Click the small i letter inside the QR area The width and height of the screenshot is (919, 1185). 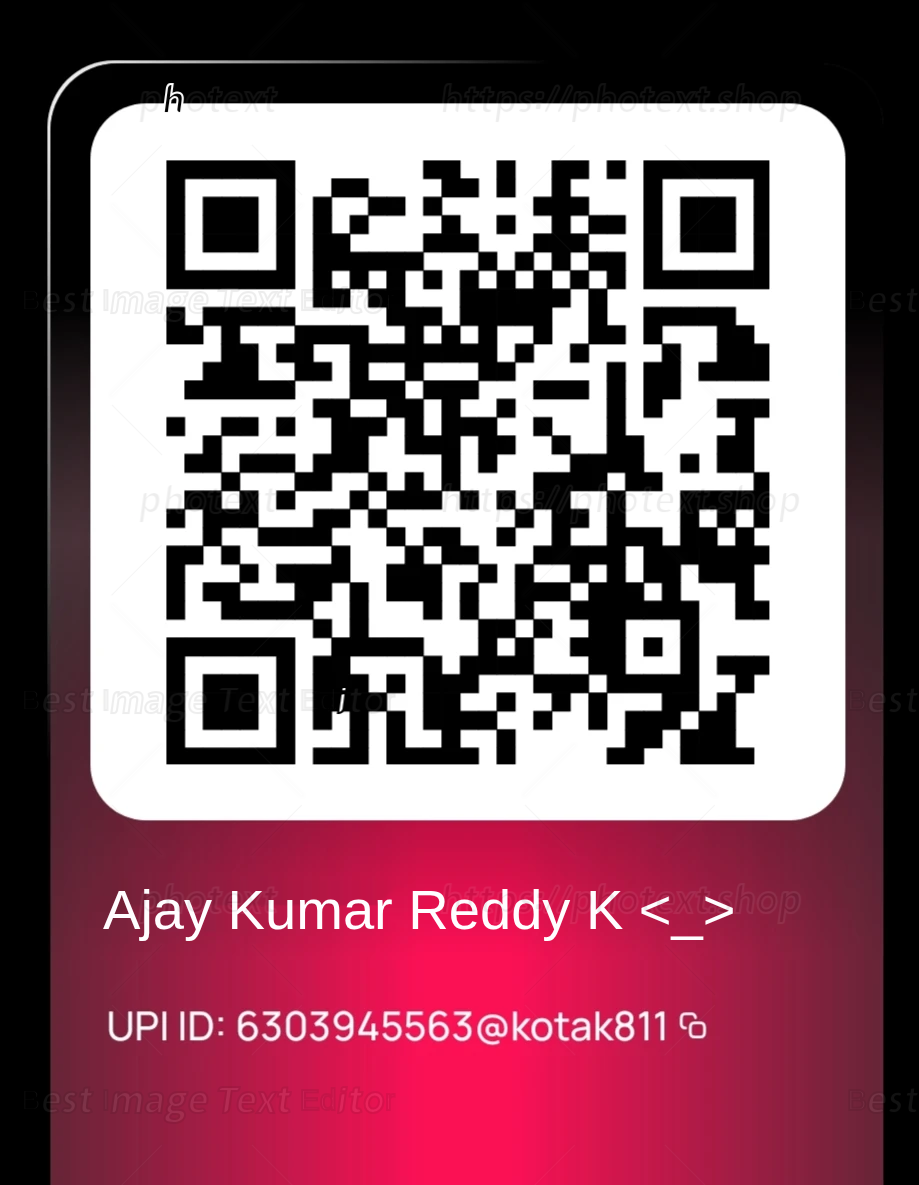tap(340, 700)
